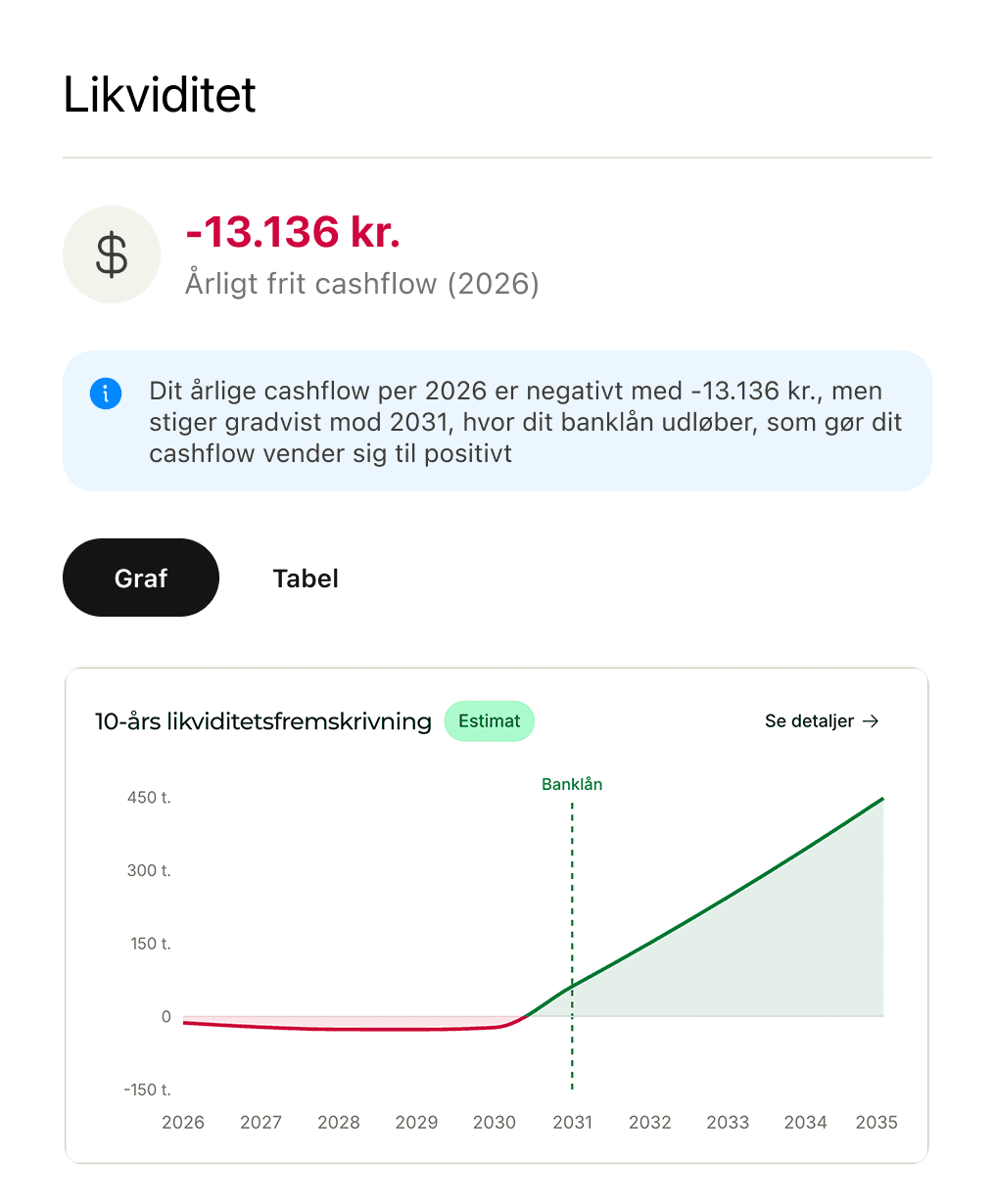Screen dimensions: 995x1204
Task: Select the 2031 year label on the axis
Action: [572, 1123]
